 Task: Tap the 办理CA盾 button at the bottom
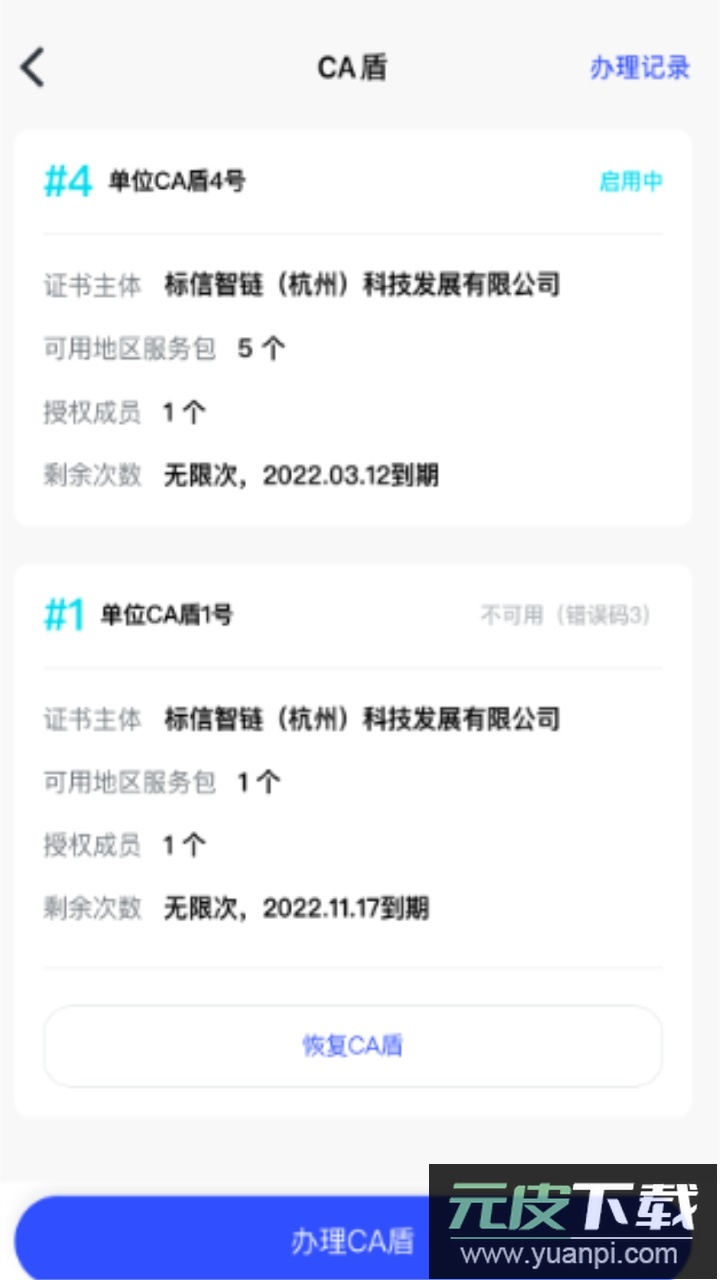[x=354, y=1239]
